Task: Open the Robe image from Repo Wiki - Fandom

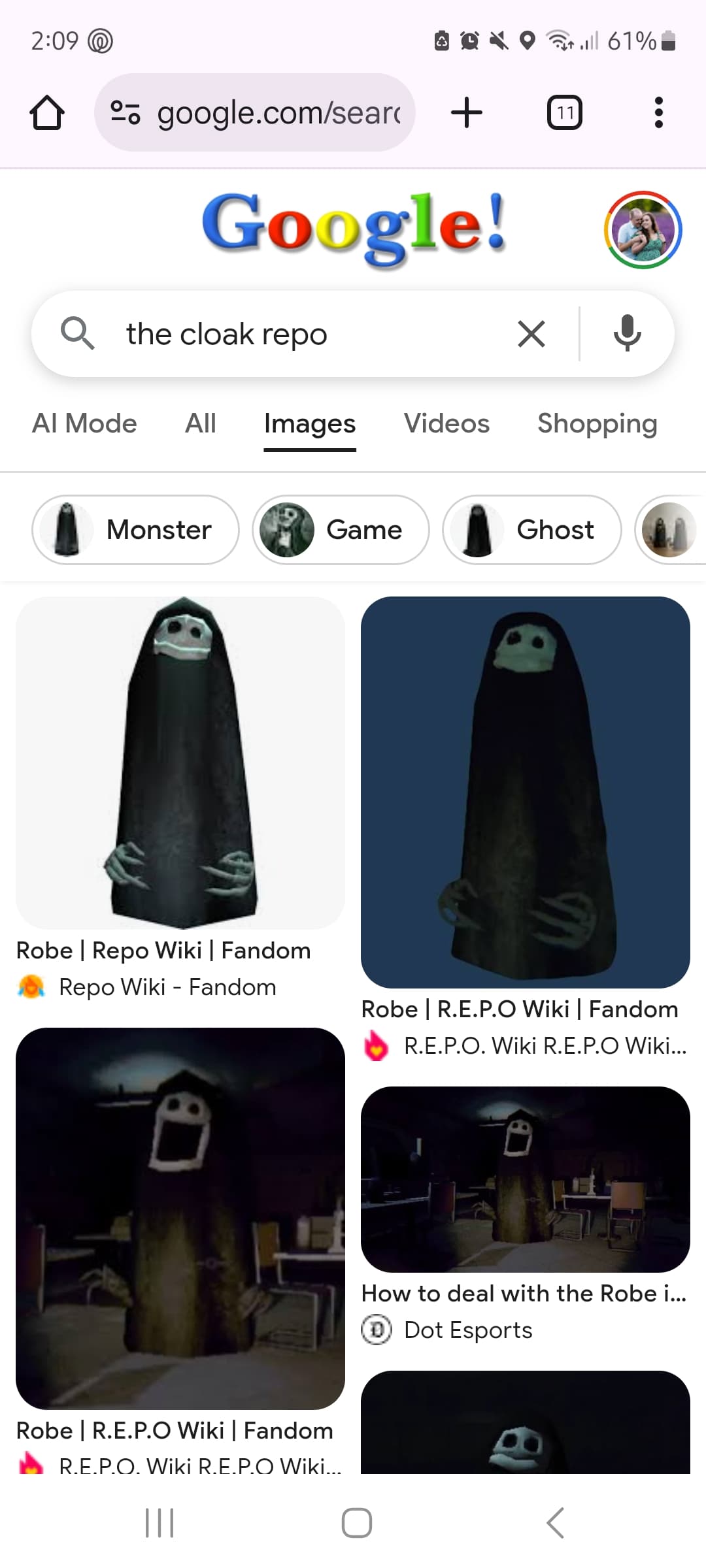Action: pos(180,762)
